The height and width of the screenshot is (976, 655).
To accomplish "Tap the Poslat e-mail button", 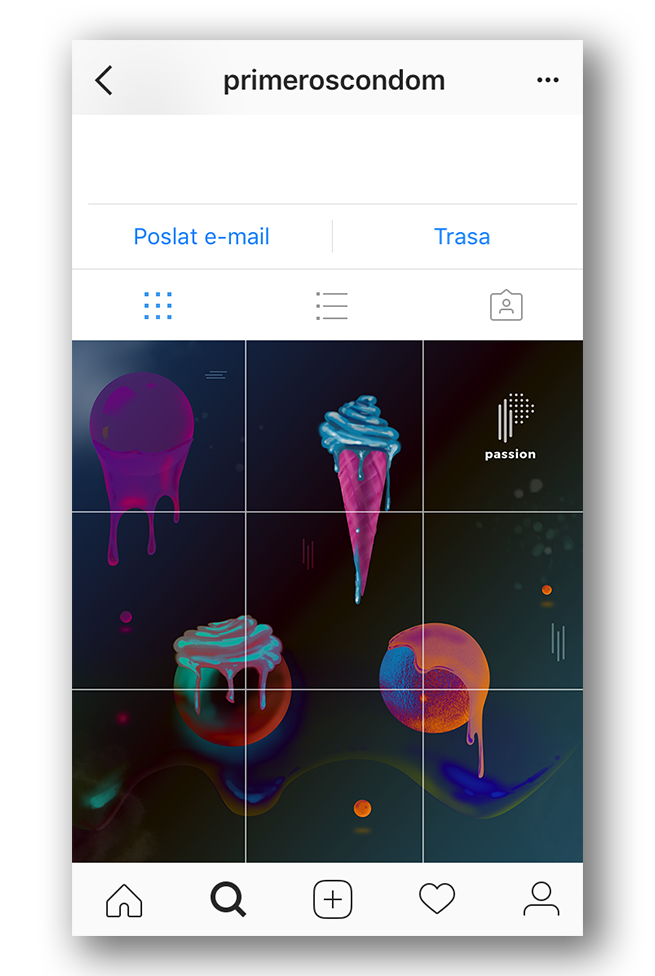I will point(201,237).
